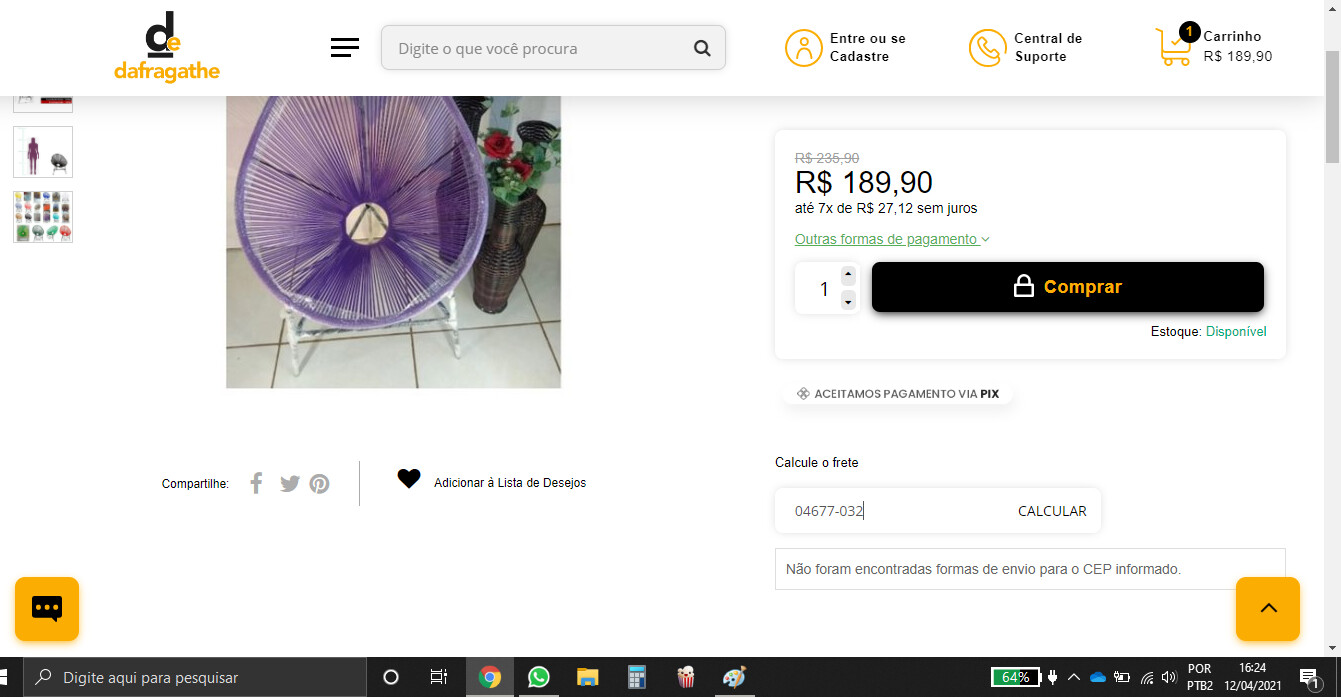Jump back to top of page
Image resolution: width=1341 pixels, height=697 pixels.
(x=1267, y=608)
